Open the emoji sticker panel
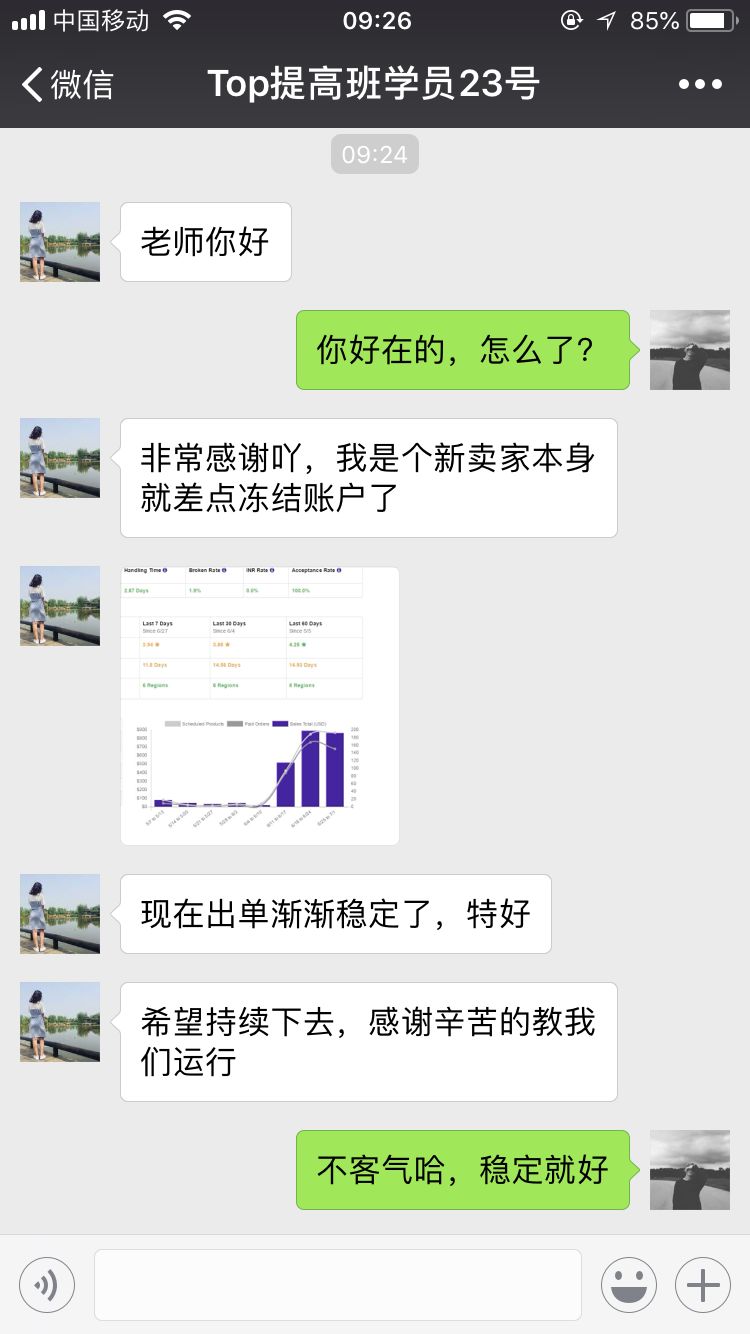Screen dimensions: 750x1334 [x=629, y=1285]
